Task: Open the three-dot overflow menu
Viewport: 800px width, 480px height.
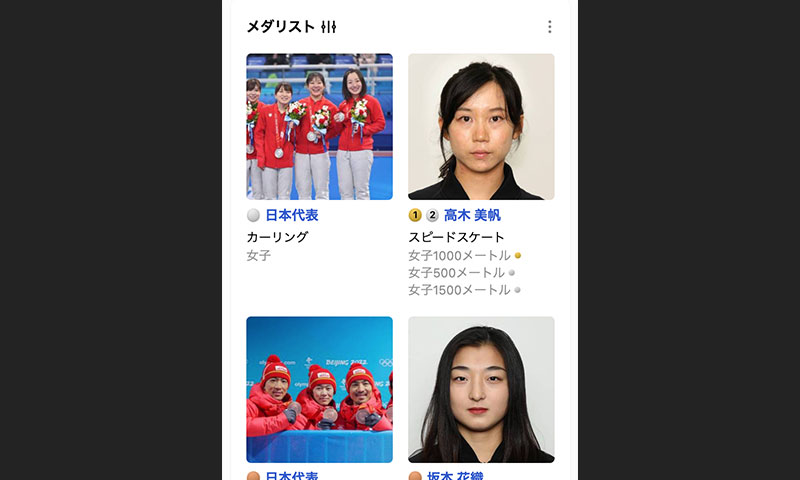Action: coord(549,27)
